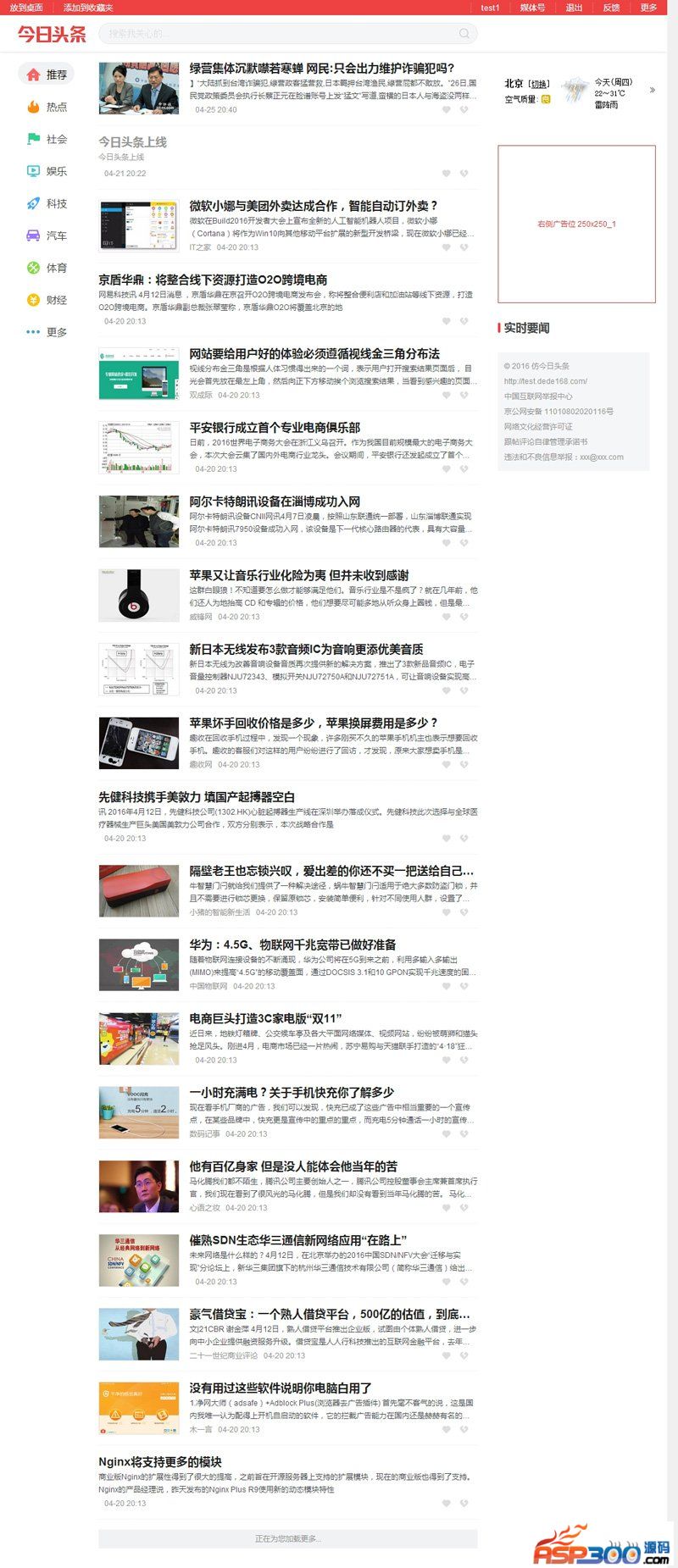Open 媒体号 from the top bar

click(x=532, y=8)
